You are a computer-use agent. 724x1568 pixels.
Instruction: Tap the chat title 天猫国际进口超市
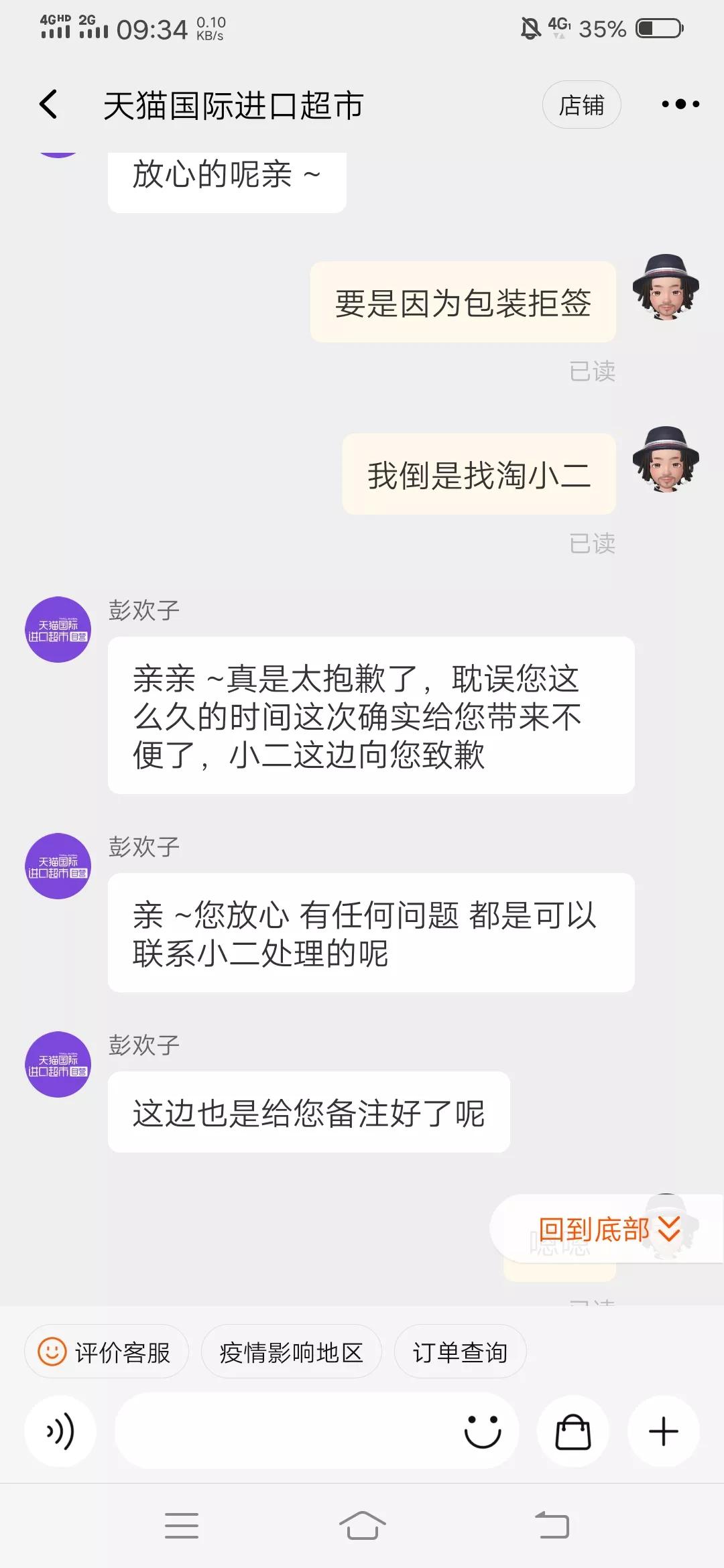(233, 105)
